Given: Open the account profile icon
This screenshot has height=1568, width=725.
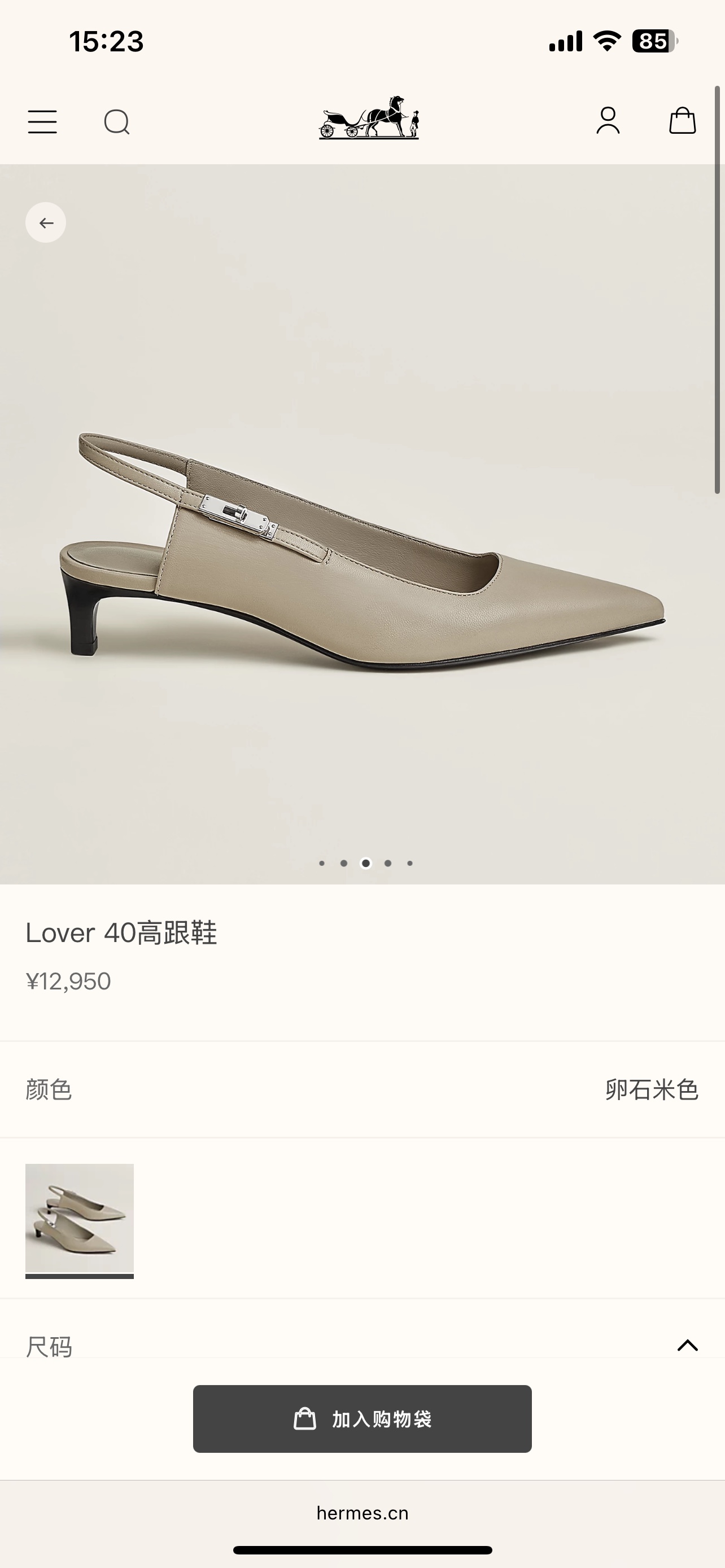Looking at the screenshot, I should (608, 121).
